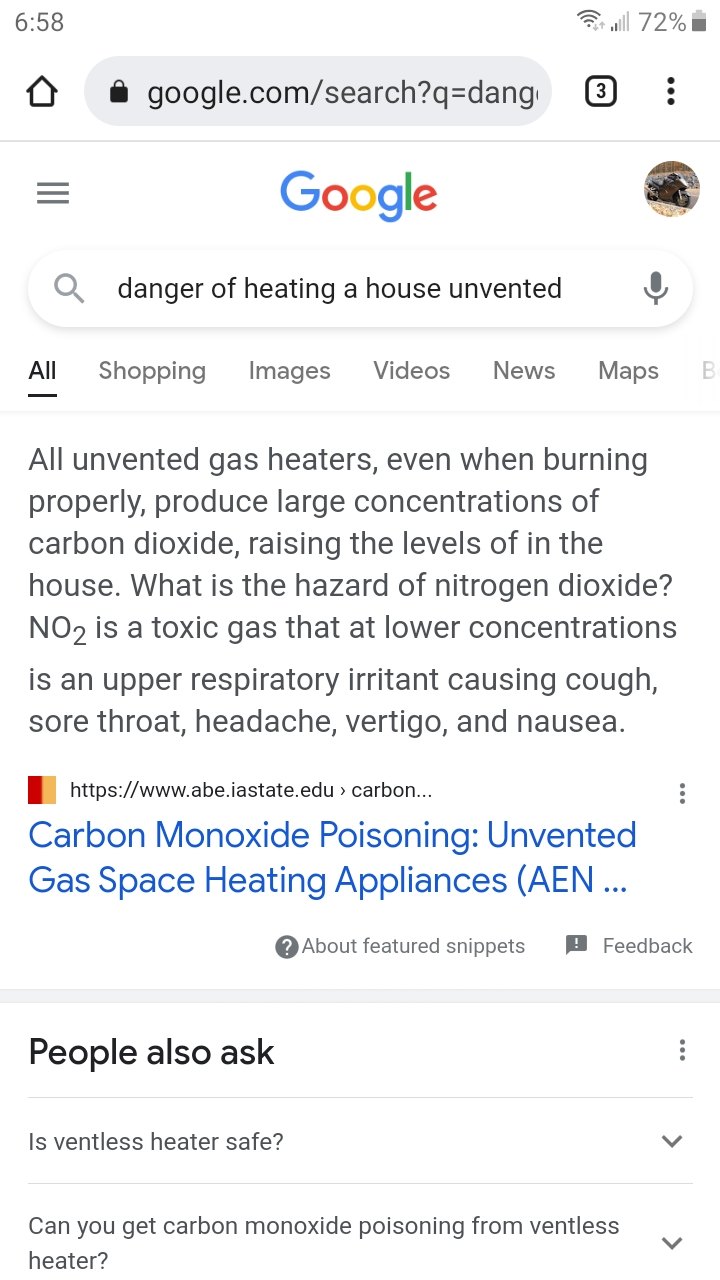The image size is (720, 1280).
Task: Open Google's hamburger menu
Action: pyautogui.click(x=53, y=193)
